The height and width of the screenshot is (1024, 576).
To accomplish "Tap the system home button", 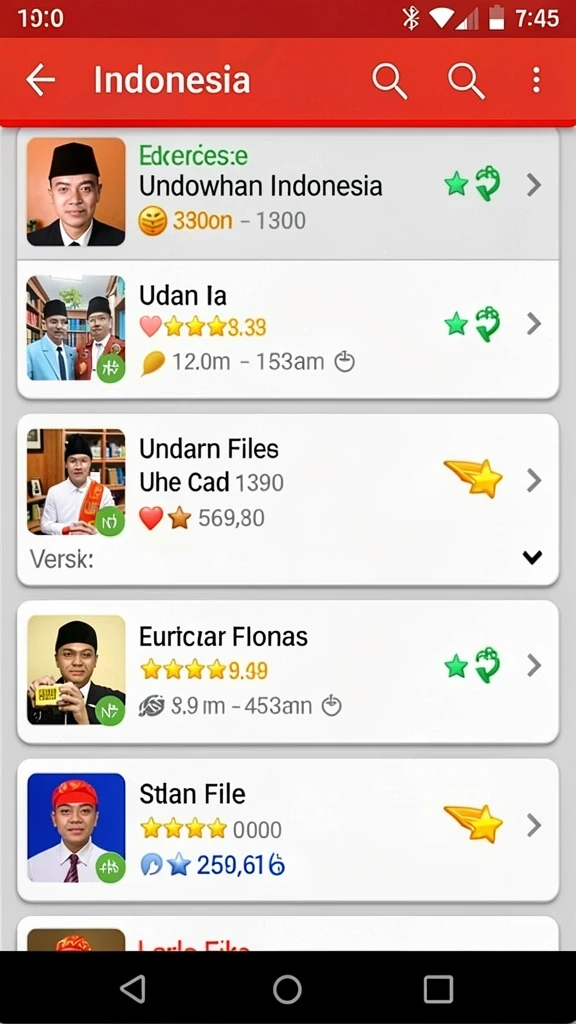I will tap(287, 989).
